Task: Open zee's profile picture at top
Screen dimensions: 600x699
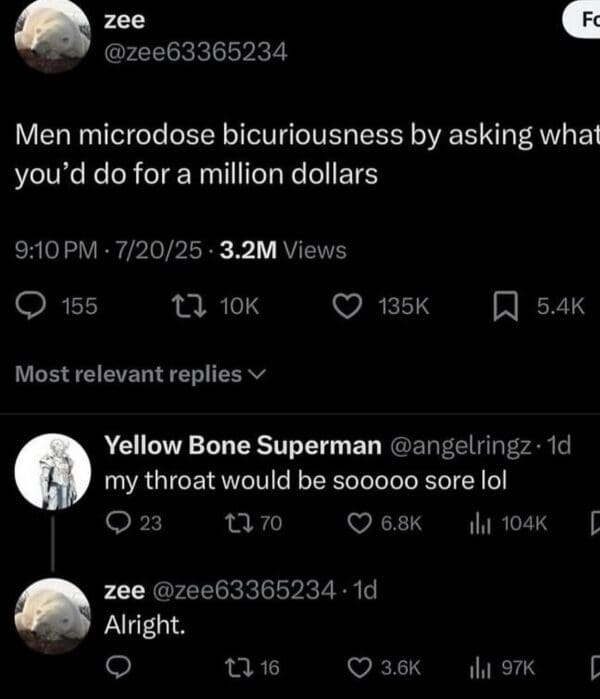Action: (52, 35)
